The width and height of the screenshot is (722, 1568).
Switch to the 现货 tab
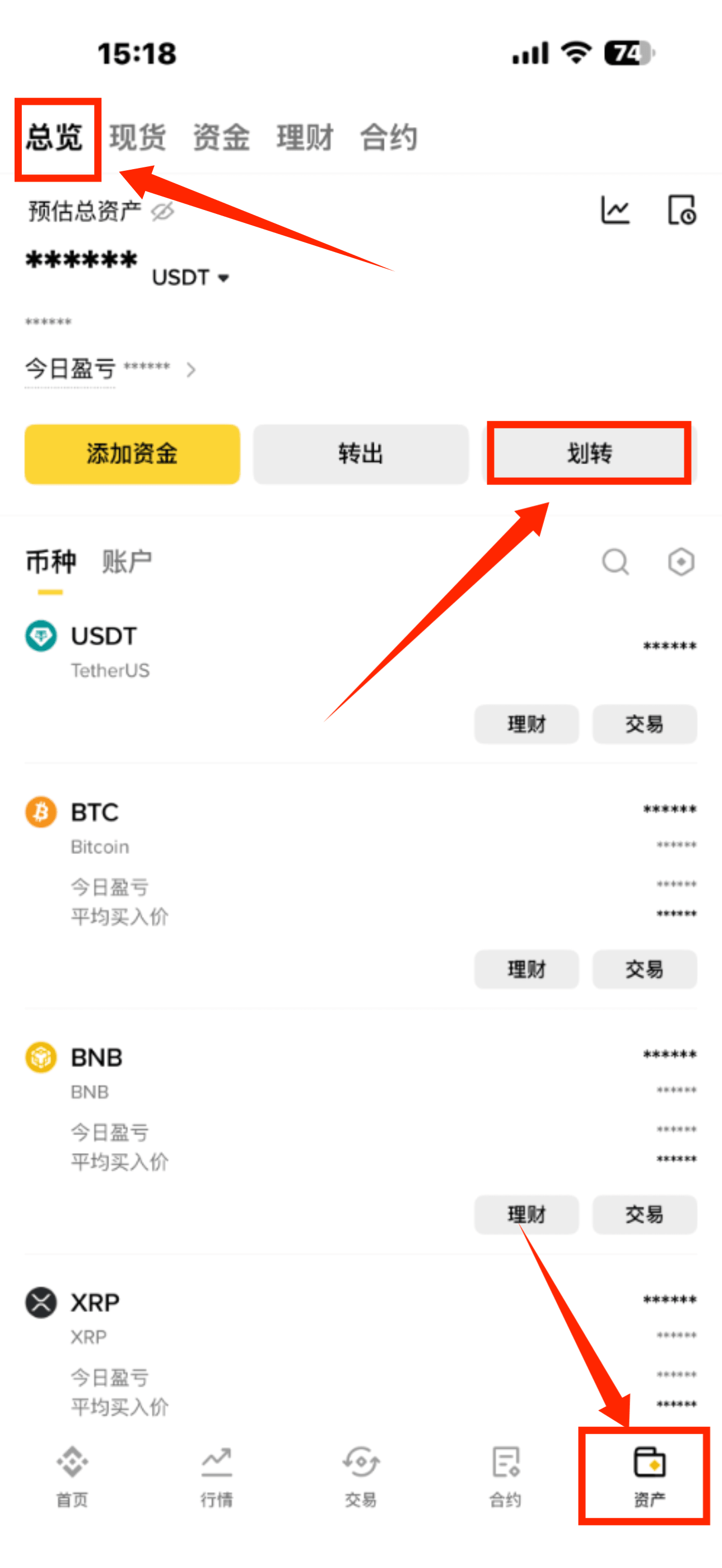click(x=138, y=137)
